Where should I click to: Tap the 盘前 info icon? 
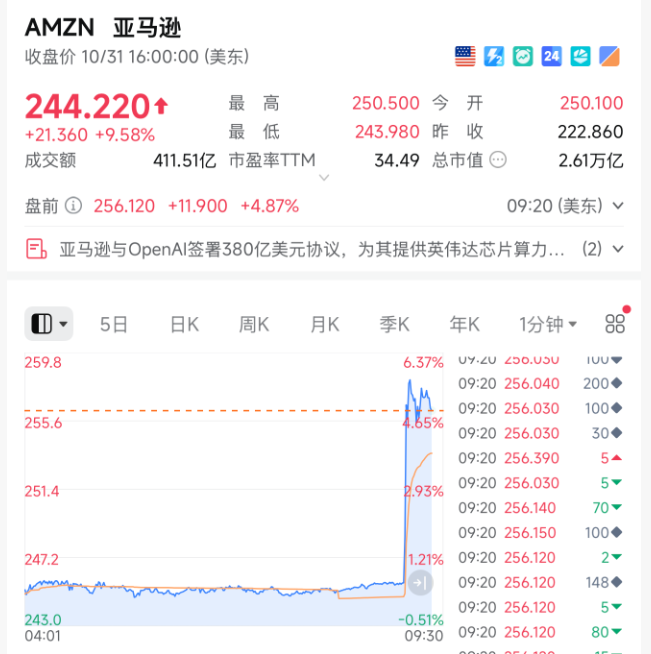pos(73,206)
